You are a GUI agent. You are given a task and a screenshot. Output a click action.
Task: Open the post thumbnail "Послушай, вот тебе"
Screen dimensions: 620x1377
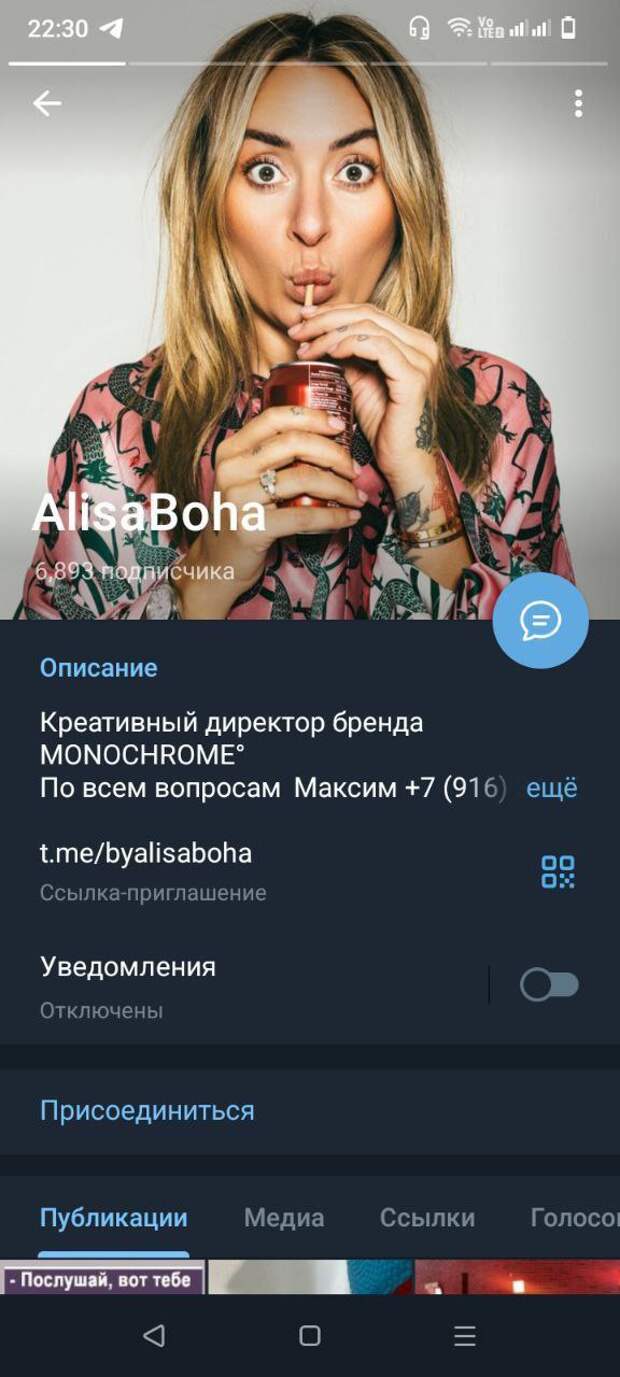coord(103,1277)
